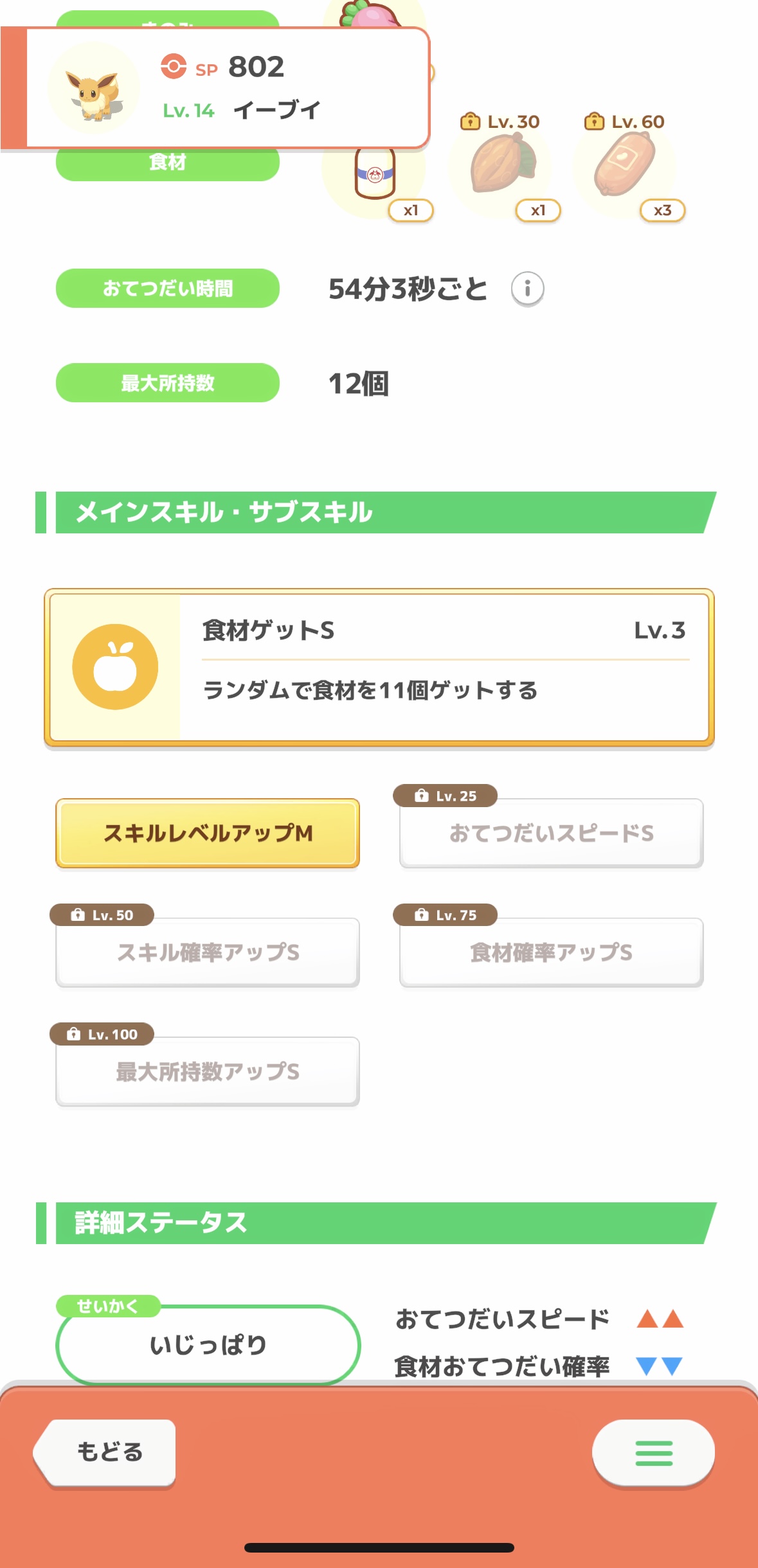Select the スキルレベルアップM sub skill
The image size is (758, 1568).
[208, 833]
